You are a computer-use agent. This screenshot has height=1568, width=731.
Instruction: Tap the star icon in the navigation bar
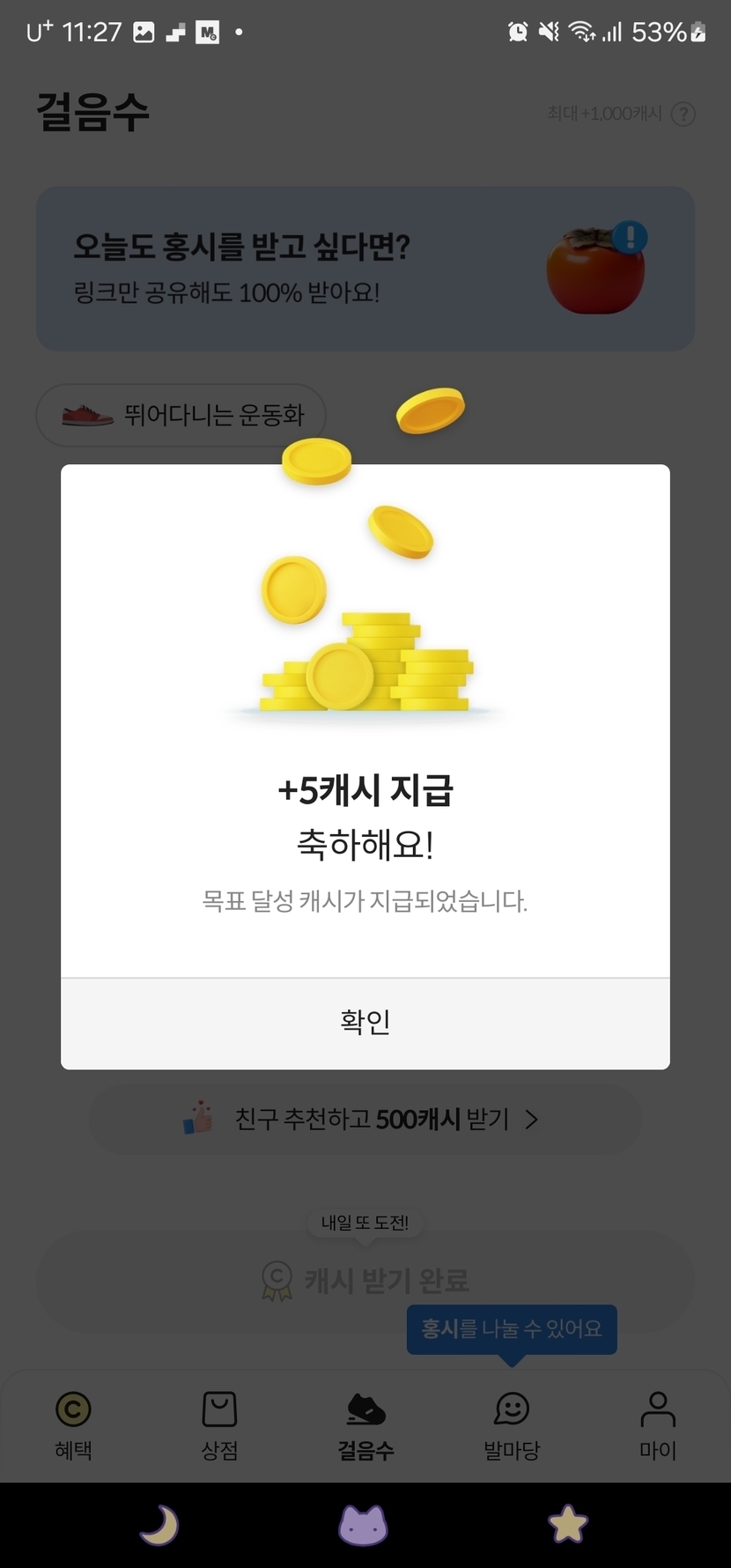[x=568, y=1525]
